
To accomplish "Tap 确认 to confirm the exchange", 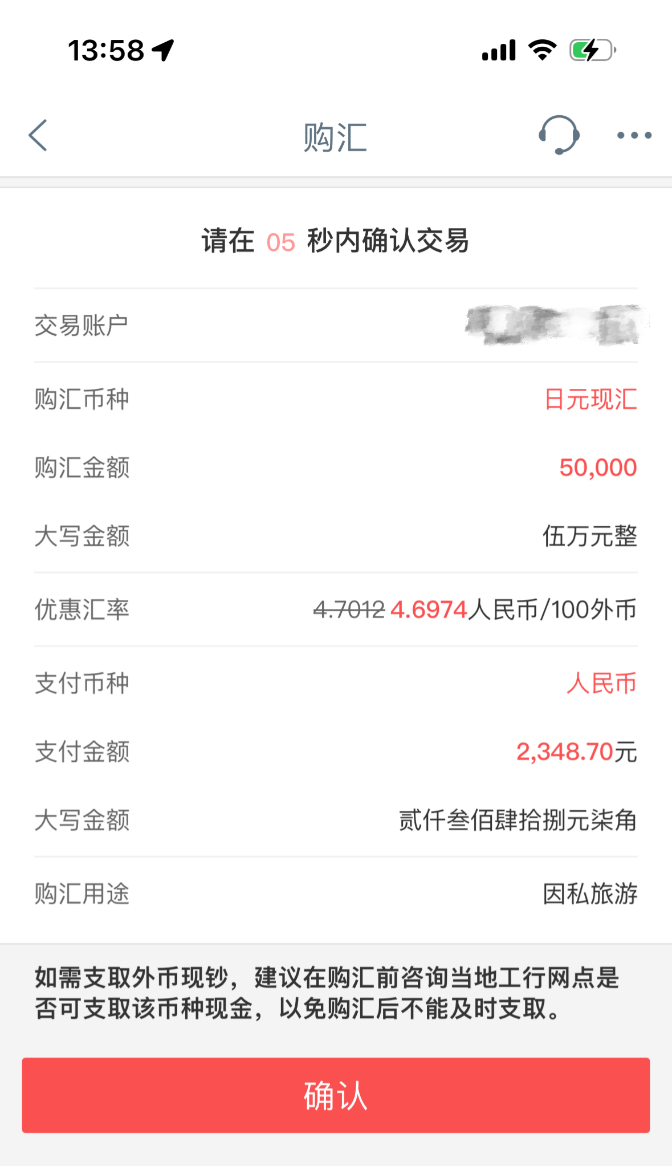I will [x=336, y=1095].
